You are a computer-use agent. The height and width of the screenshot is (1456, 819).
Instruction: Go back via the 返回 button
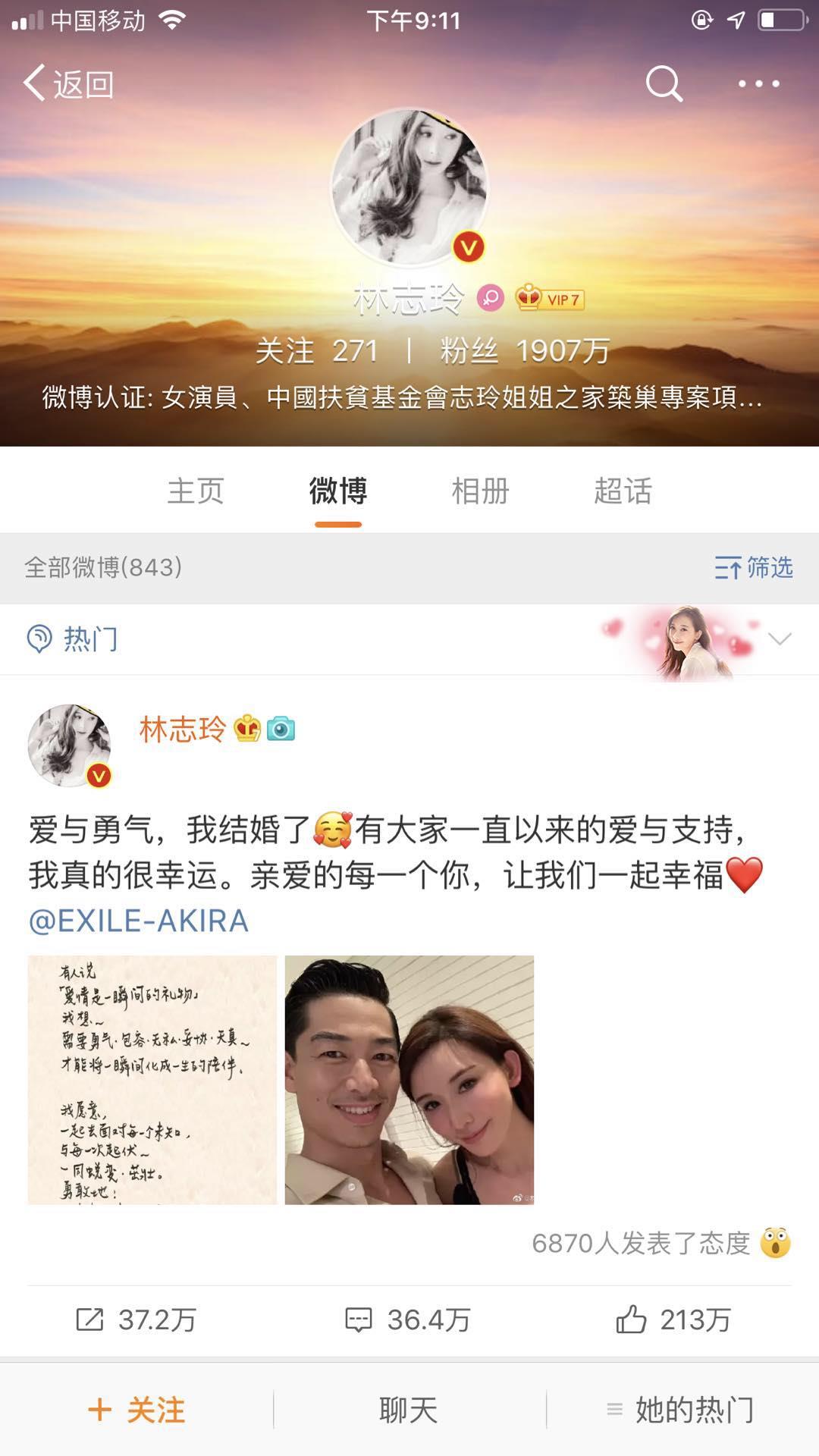[x=68, y=83]
